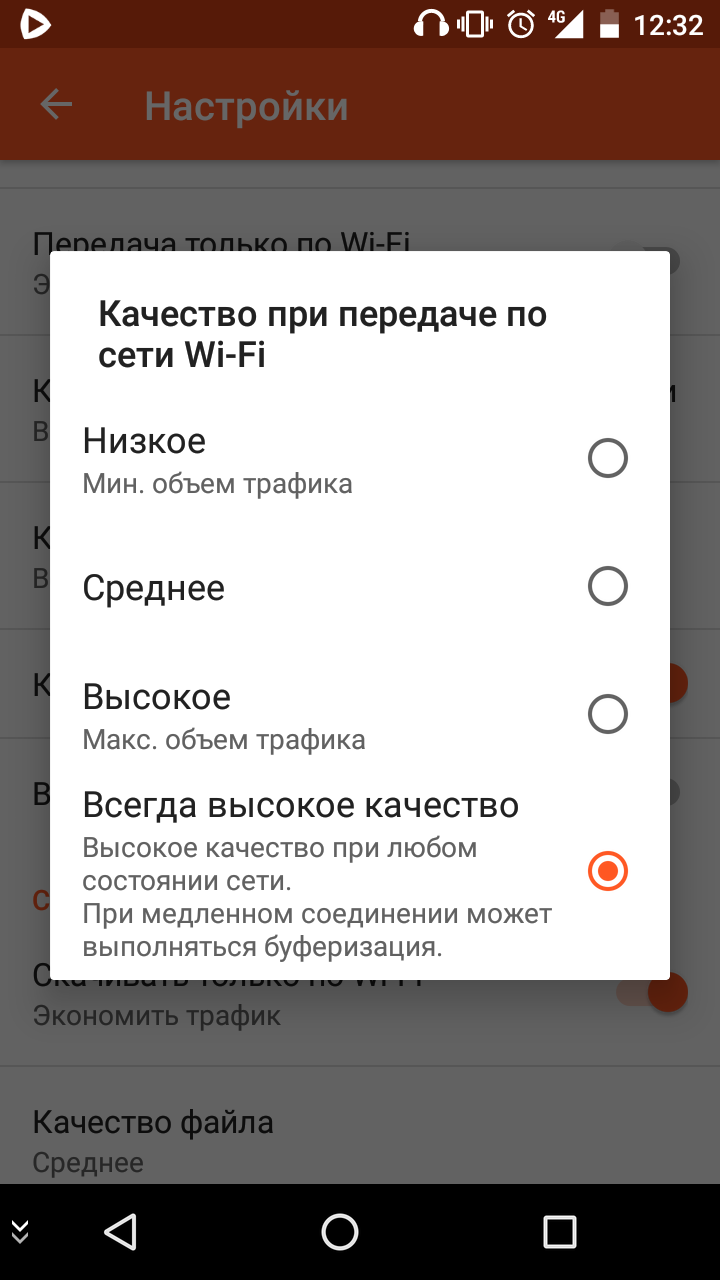Tap the system back button
The image size is (720, 1280).
[120, 1231]
